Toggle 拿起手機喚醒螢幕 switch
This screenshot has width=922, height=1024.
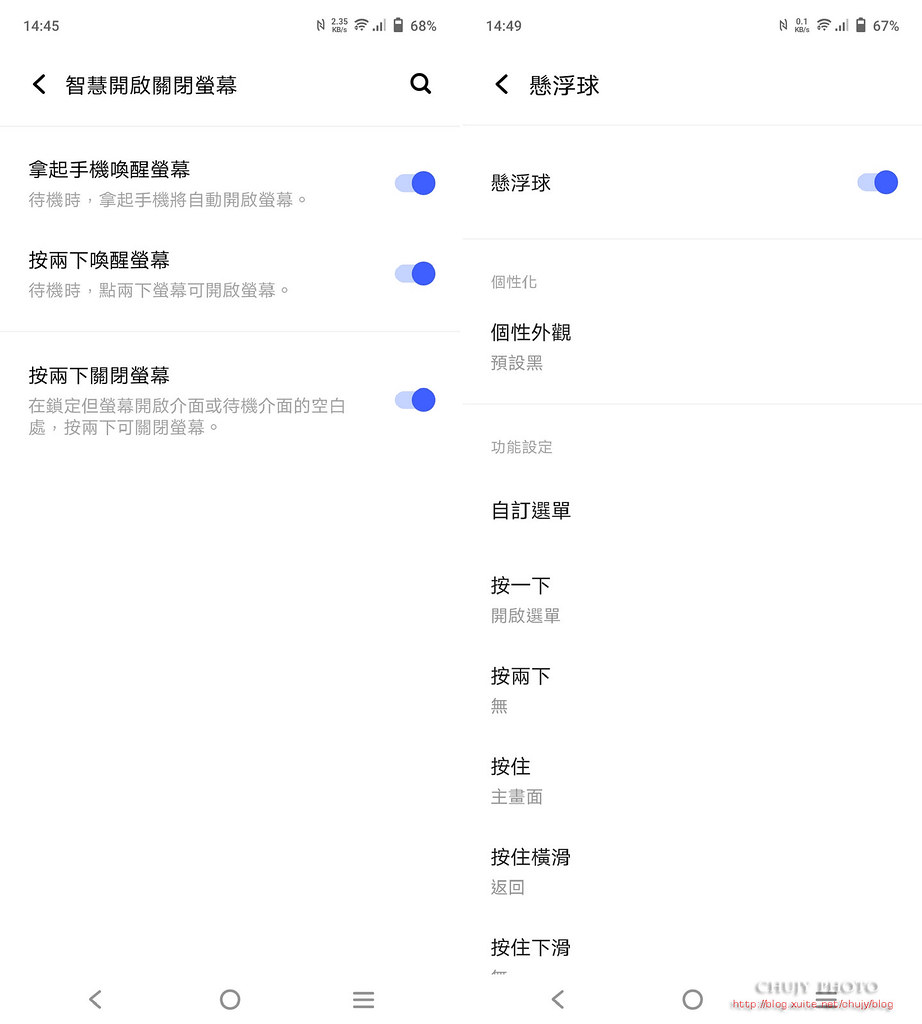pyautogui.click(x=415, y=183)
